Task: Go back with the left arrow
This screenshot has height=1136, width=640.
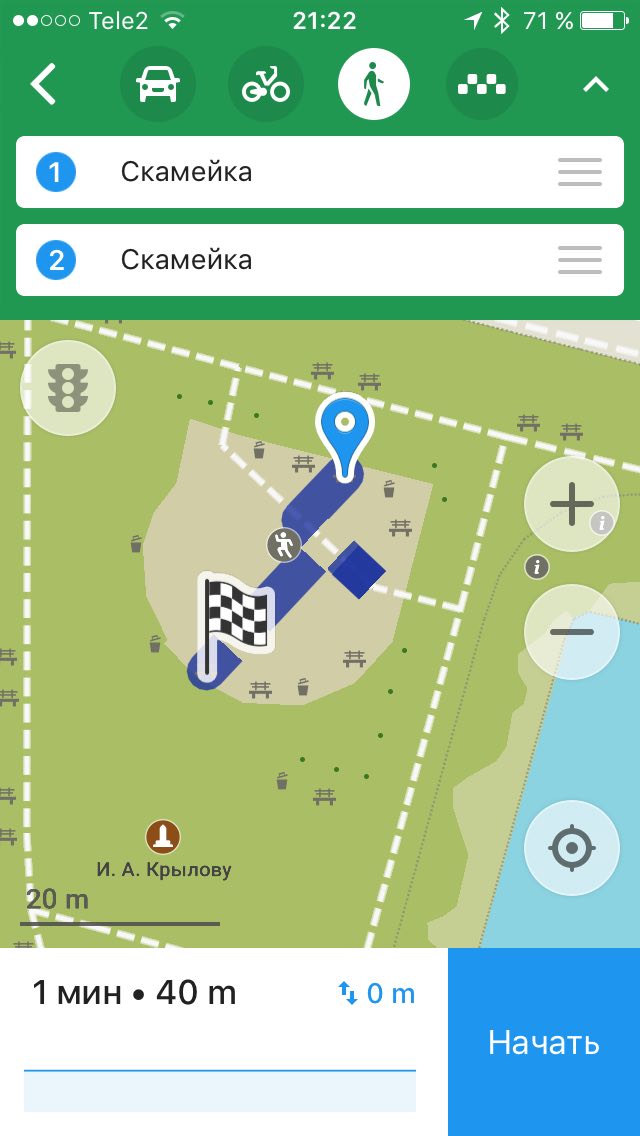Action: coord(43,84)
